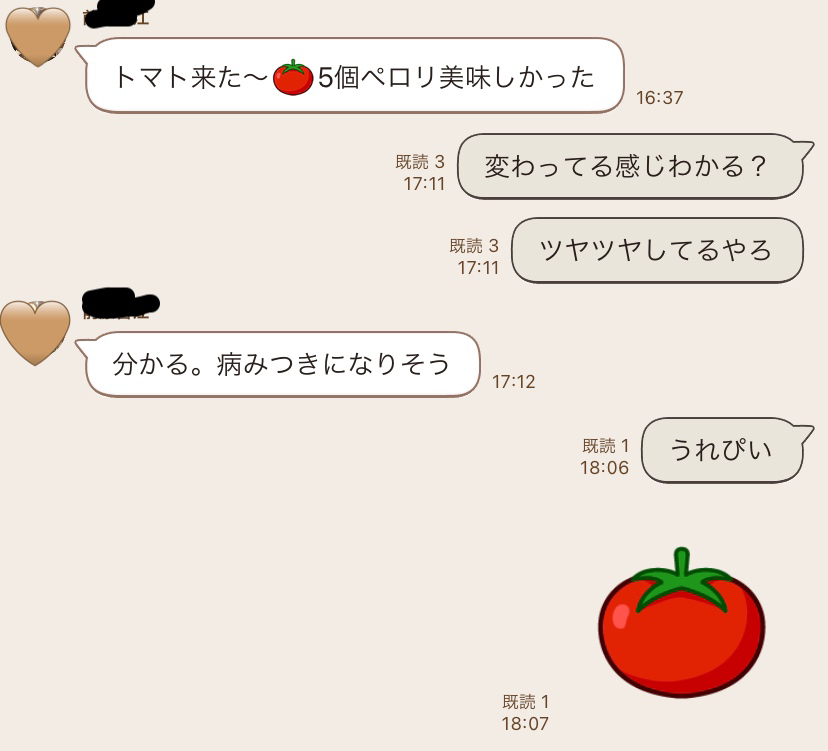Tap the avatar beside 分かる。病みつきになりそう

pos(35,332)
